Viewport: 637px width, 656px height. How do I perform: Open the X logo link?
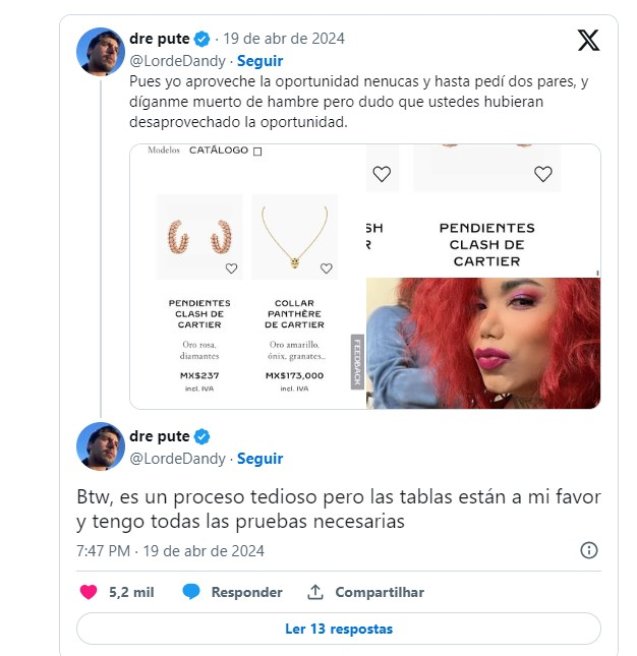[589, 40]
